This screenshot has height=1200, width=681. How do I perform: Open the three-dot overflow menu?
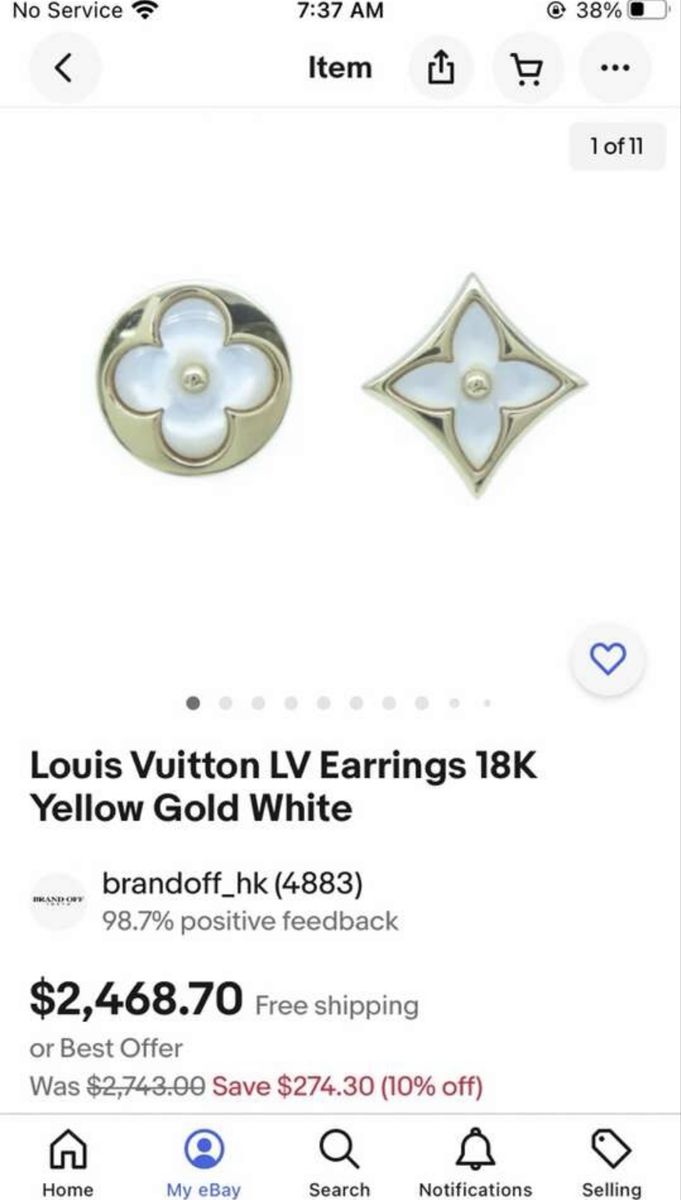(615, 68)
